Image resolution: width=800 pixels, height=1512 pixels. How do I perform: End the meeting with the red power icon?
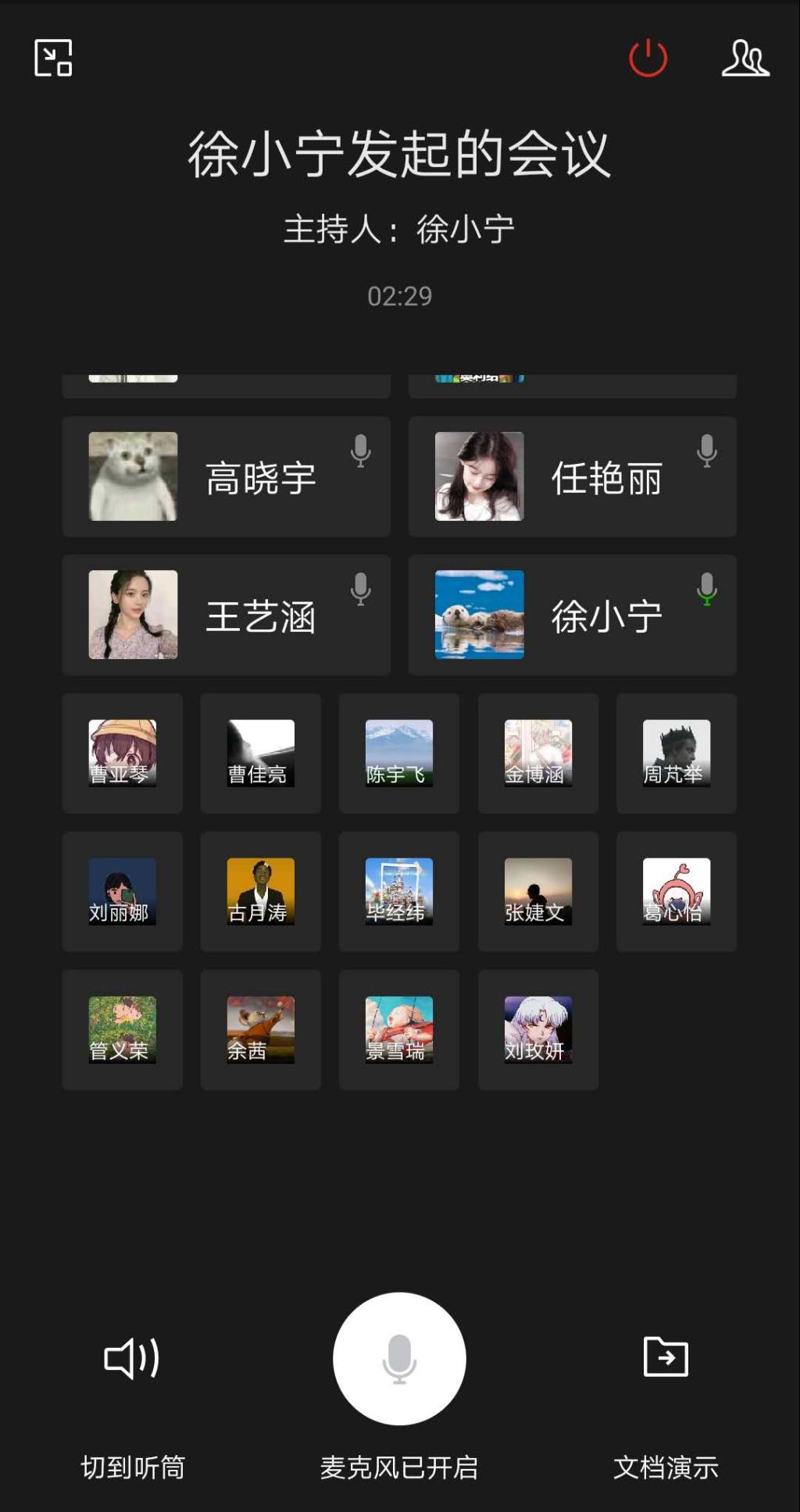pyautogui.click(x=648, y=58)
